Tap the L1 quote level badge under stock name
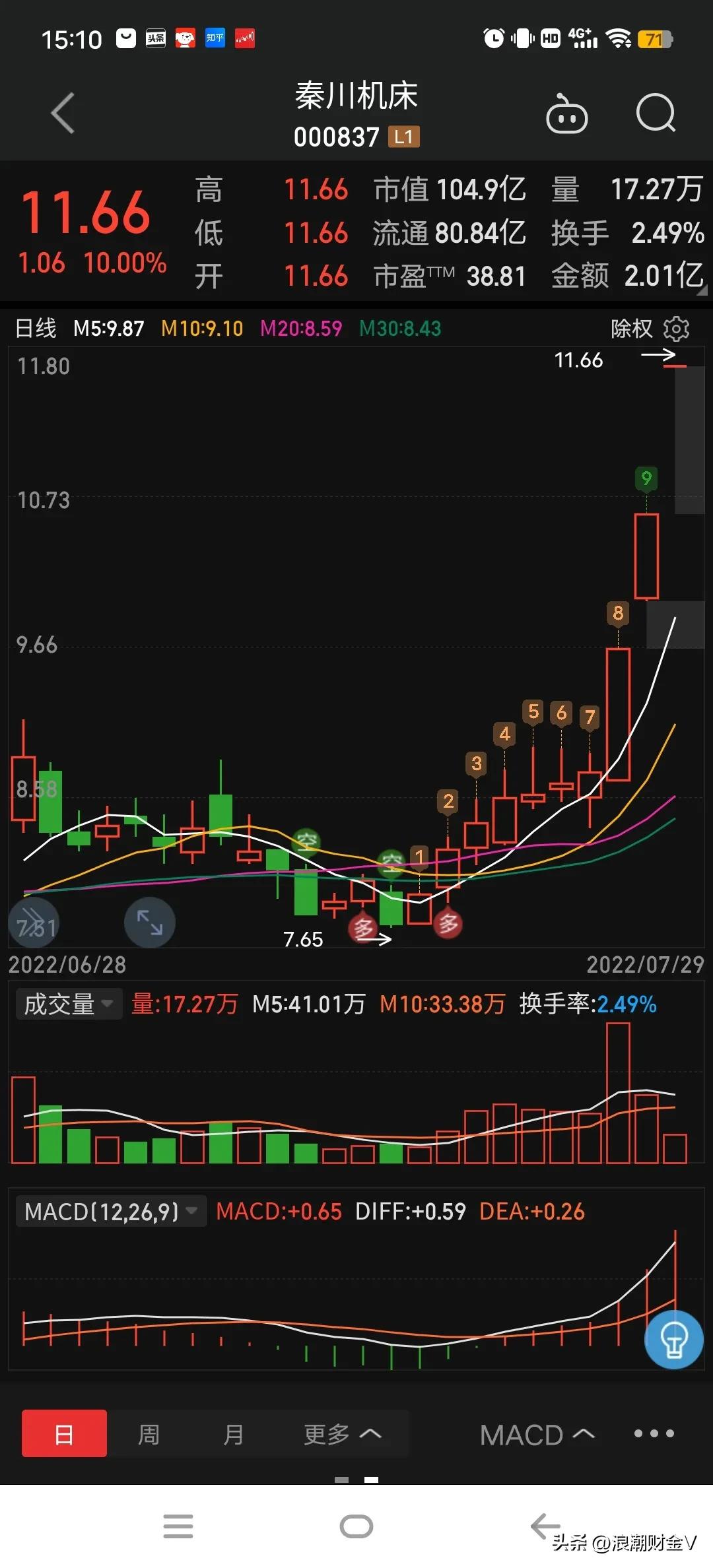Screen dimensions: 713x1568 click(x=404, y=137)
